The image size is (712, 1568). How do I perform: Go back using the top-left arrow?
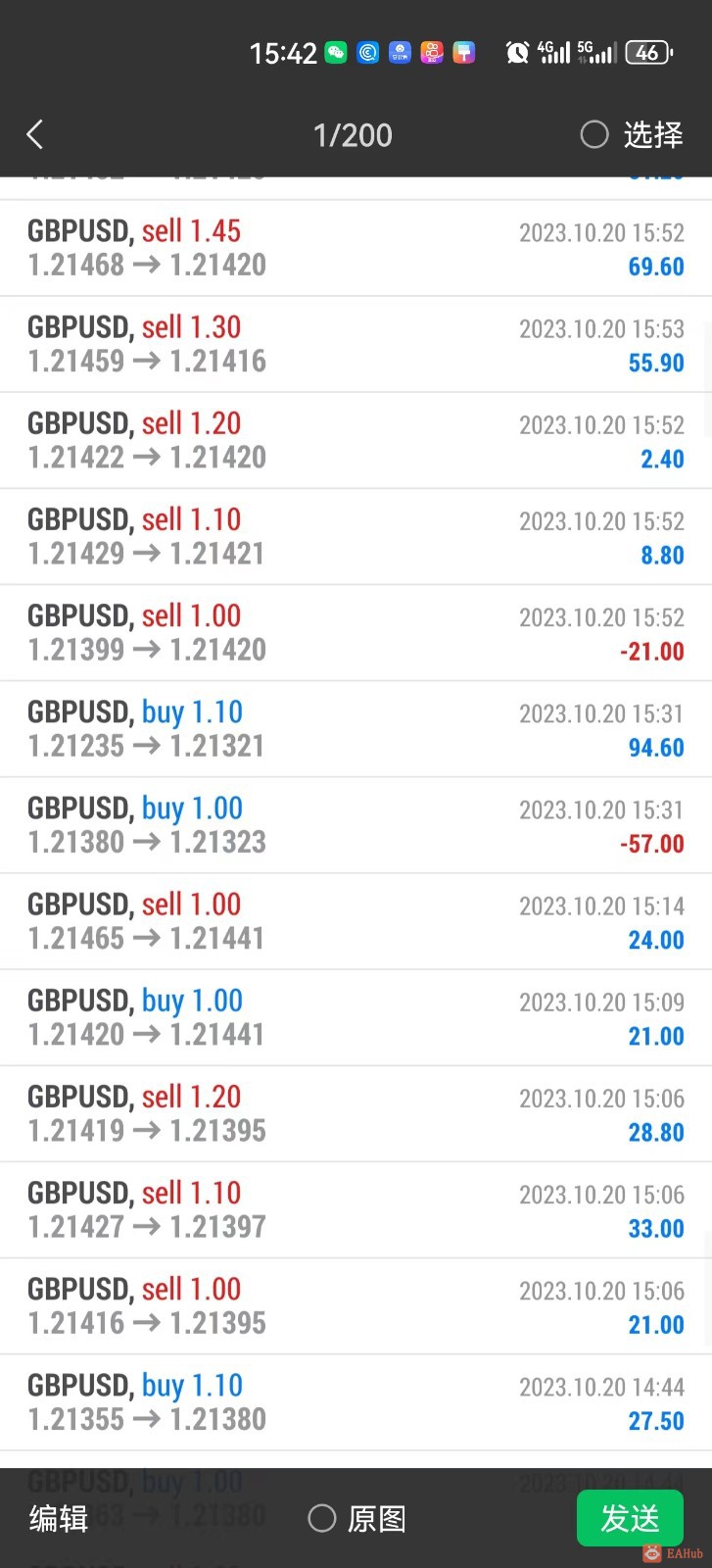35,134
